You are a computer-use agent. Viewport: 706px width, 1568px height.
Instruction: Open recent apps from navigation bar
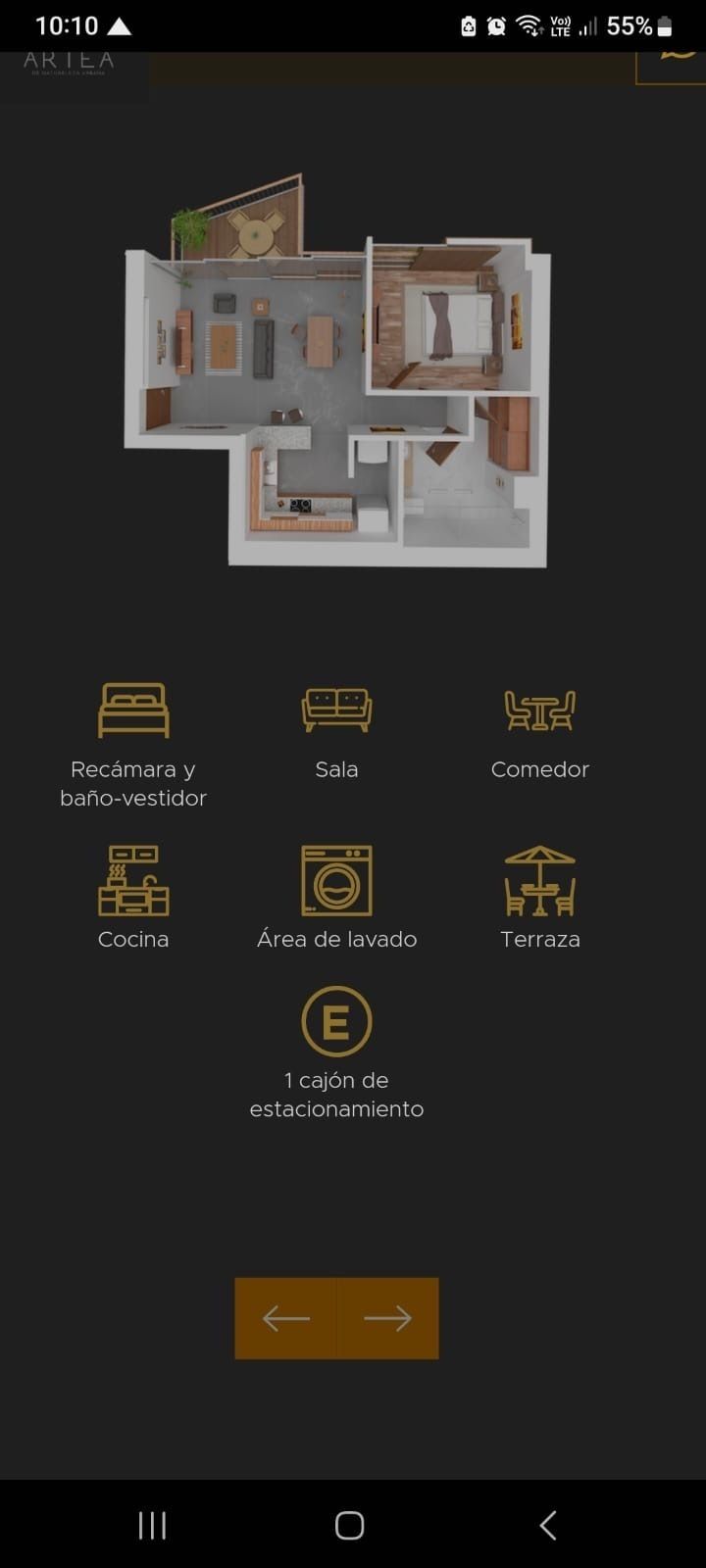[x=152, y=1525]
